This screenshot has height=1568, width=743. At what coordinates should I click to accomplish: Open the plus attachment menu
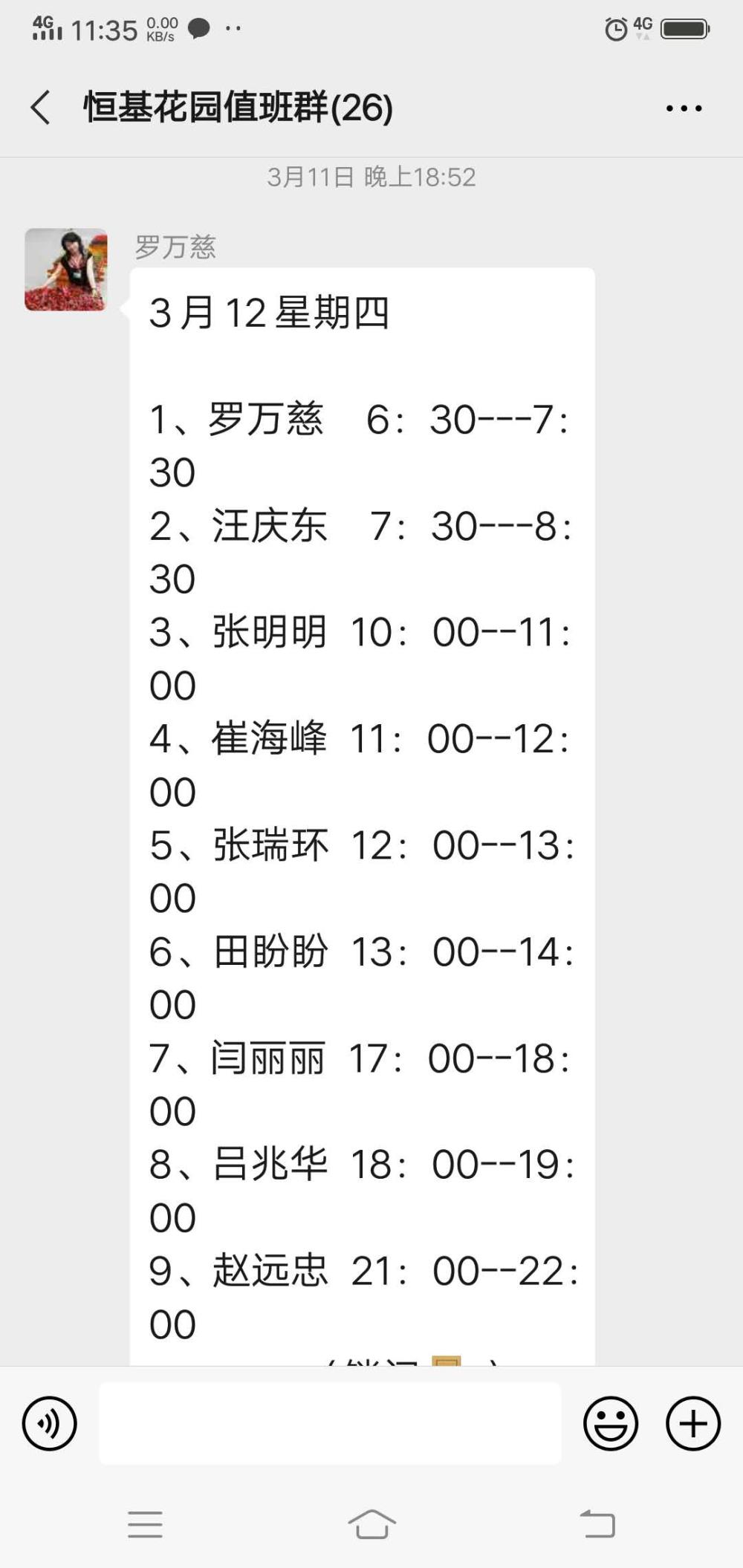tap(693, 1423)
